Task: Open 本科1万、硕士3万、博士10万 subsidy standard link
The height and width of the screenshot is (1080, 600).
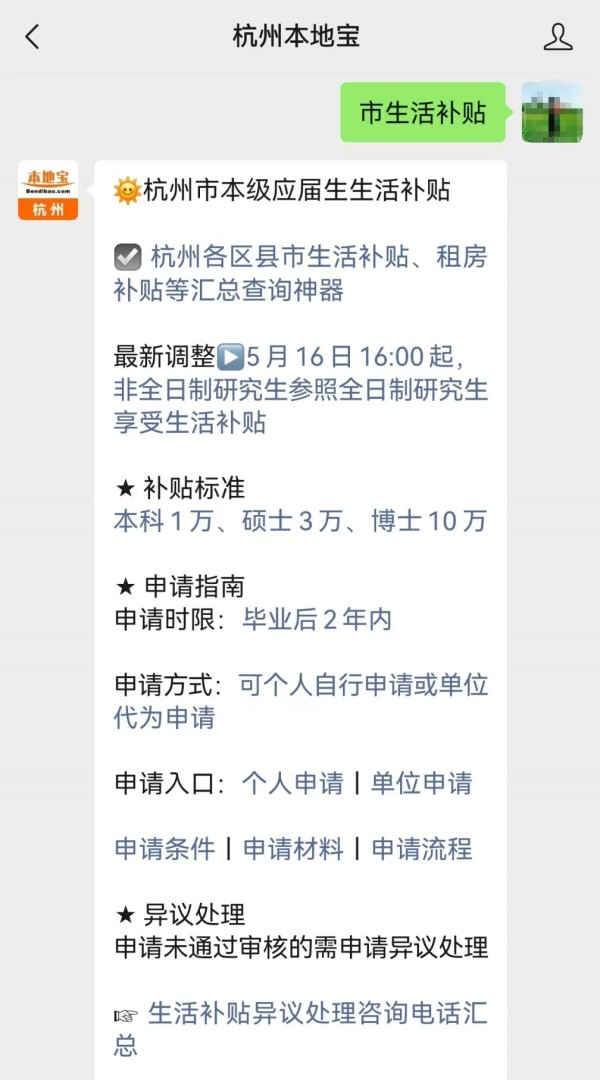Action: click(300, 521)
